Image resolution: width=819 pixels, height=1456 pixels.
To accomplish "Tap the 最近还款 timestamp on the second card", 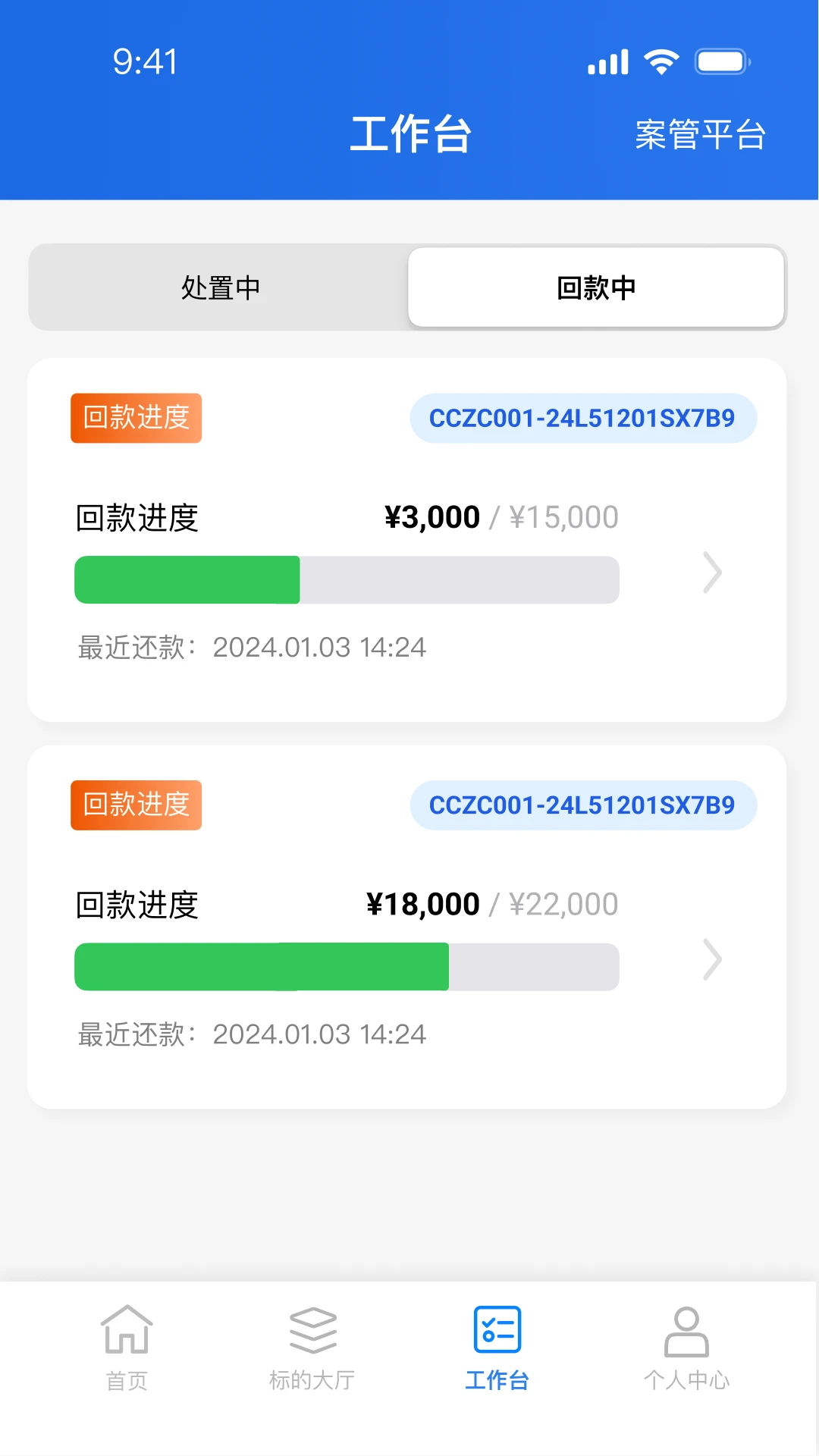I will [x=250, y=1034].
